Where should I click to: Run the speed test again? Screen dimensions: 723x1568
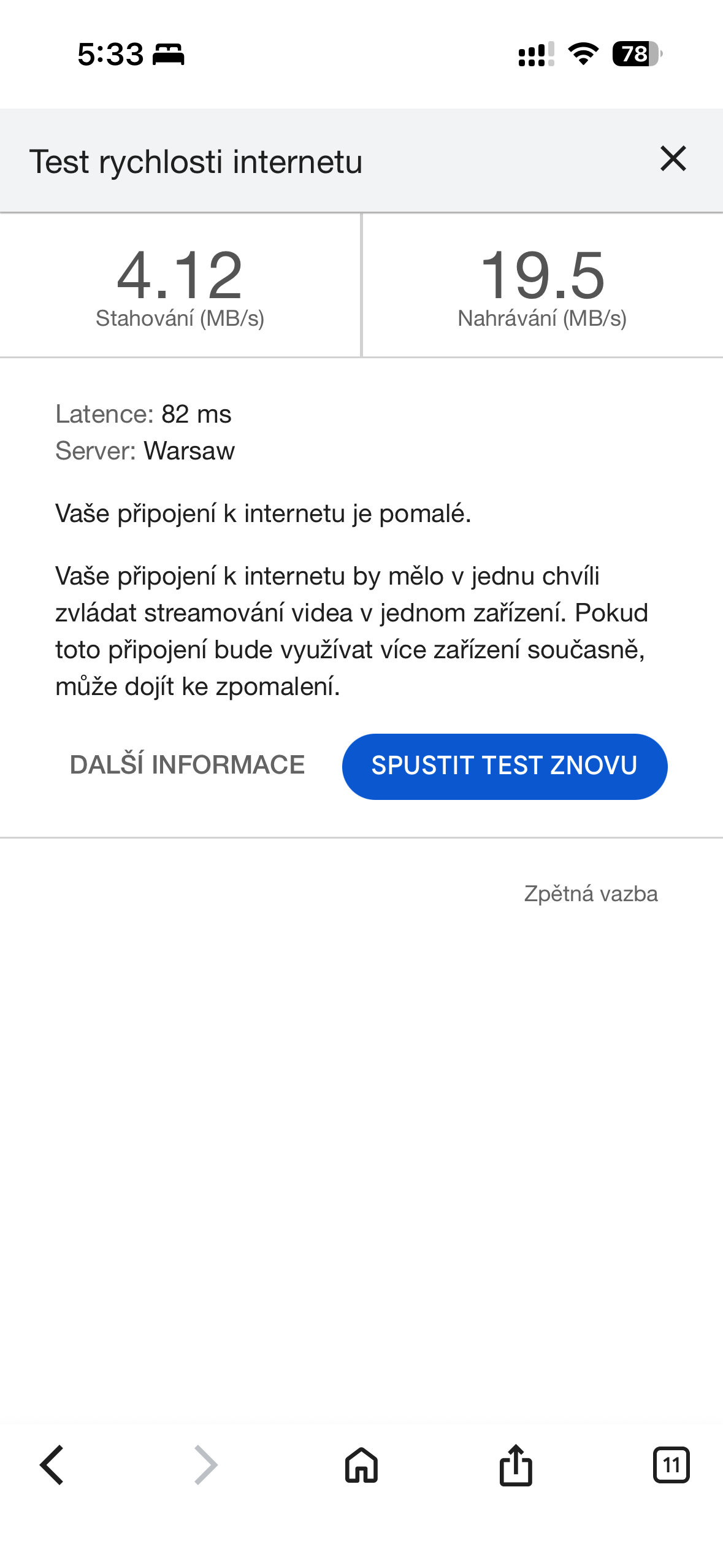point(504,766)
